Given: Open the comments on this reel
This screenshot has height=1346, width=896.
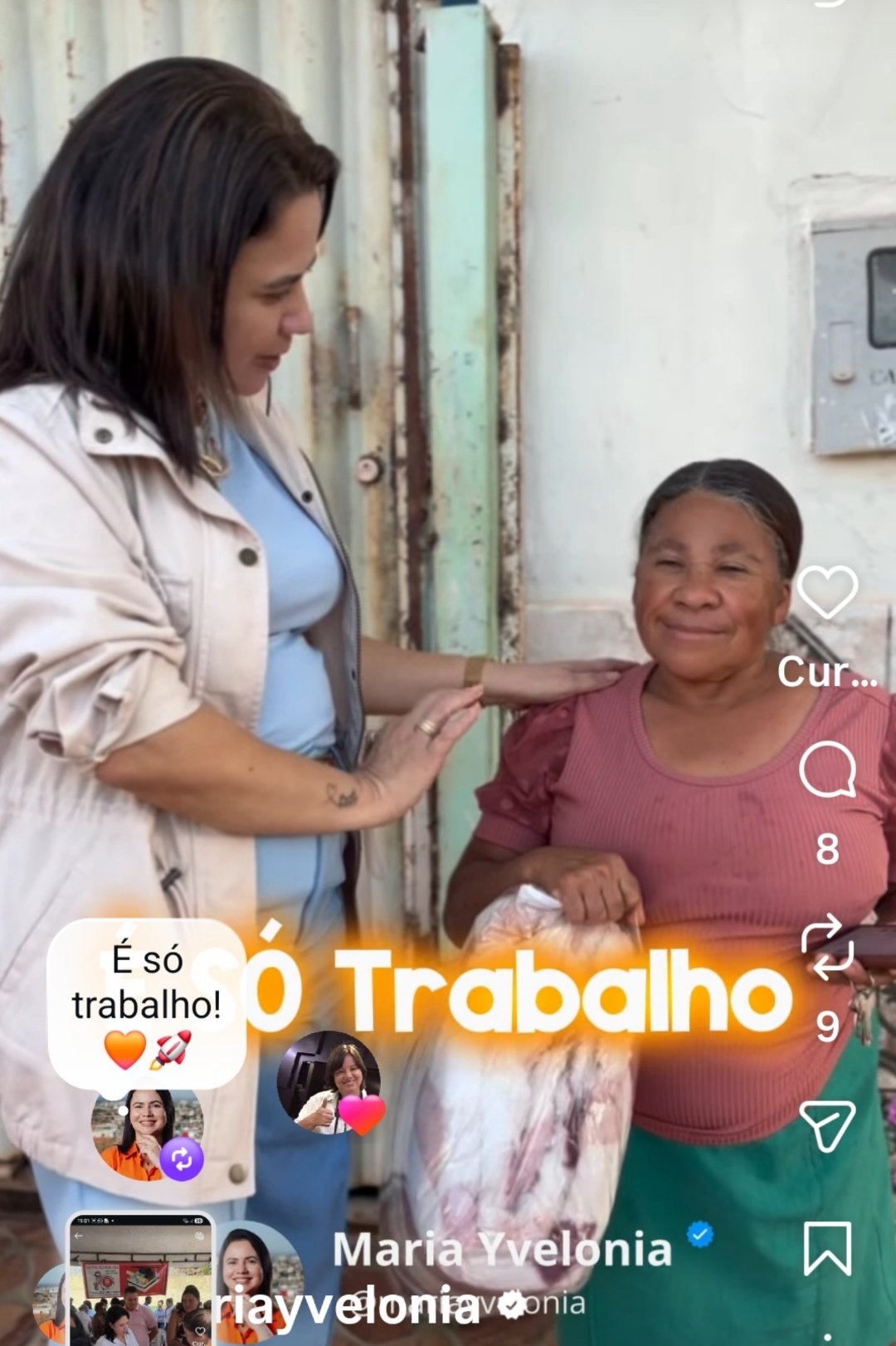Looking at the screenshot, I should [827, 769].
